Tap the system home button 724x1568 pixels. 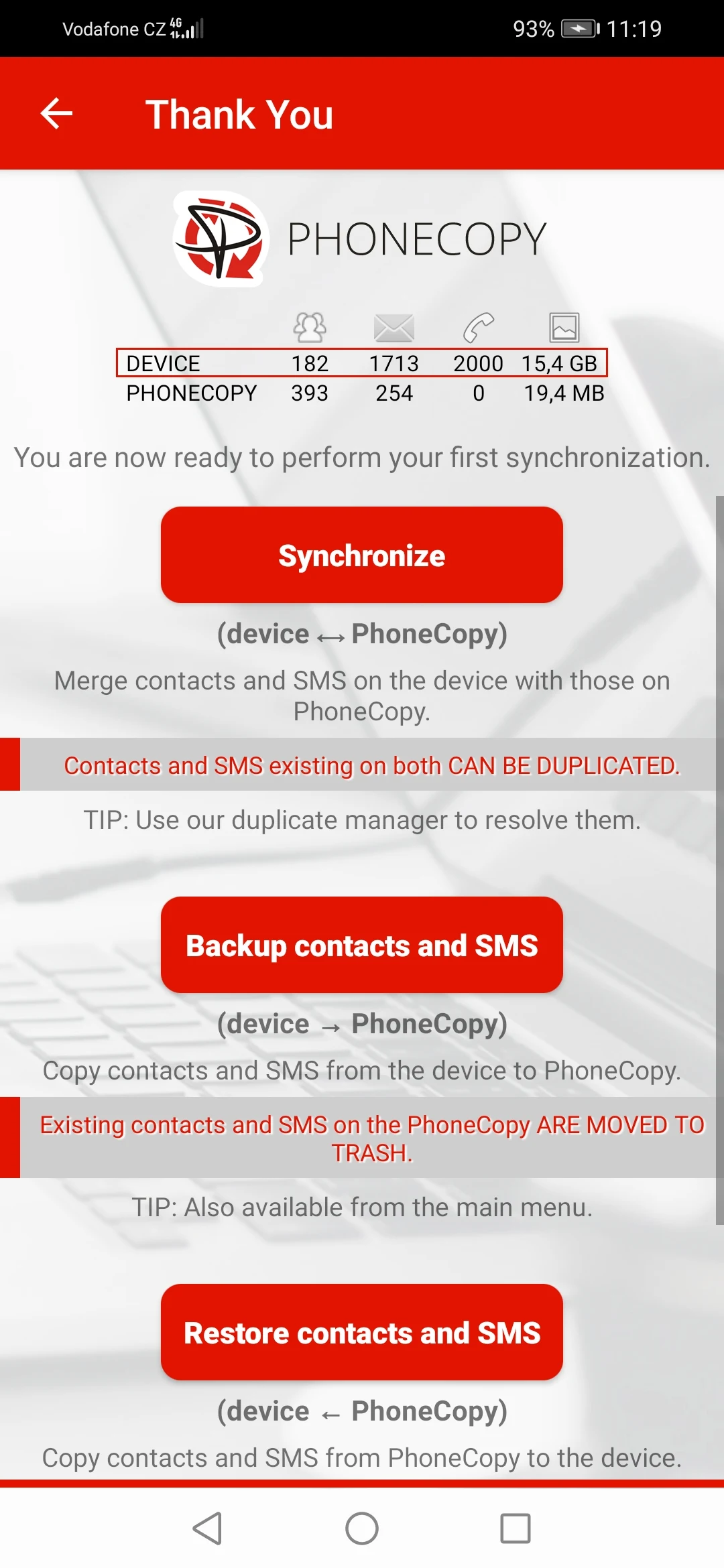[362, 1528]
